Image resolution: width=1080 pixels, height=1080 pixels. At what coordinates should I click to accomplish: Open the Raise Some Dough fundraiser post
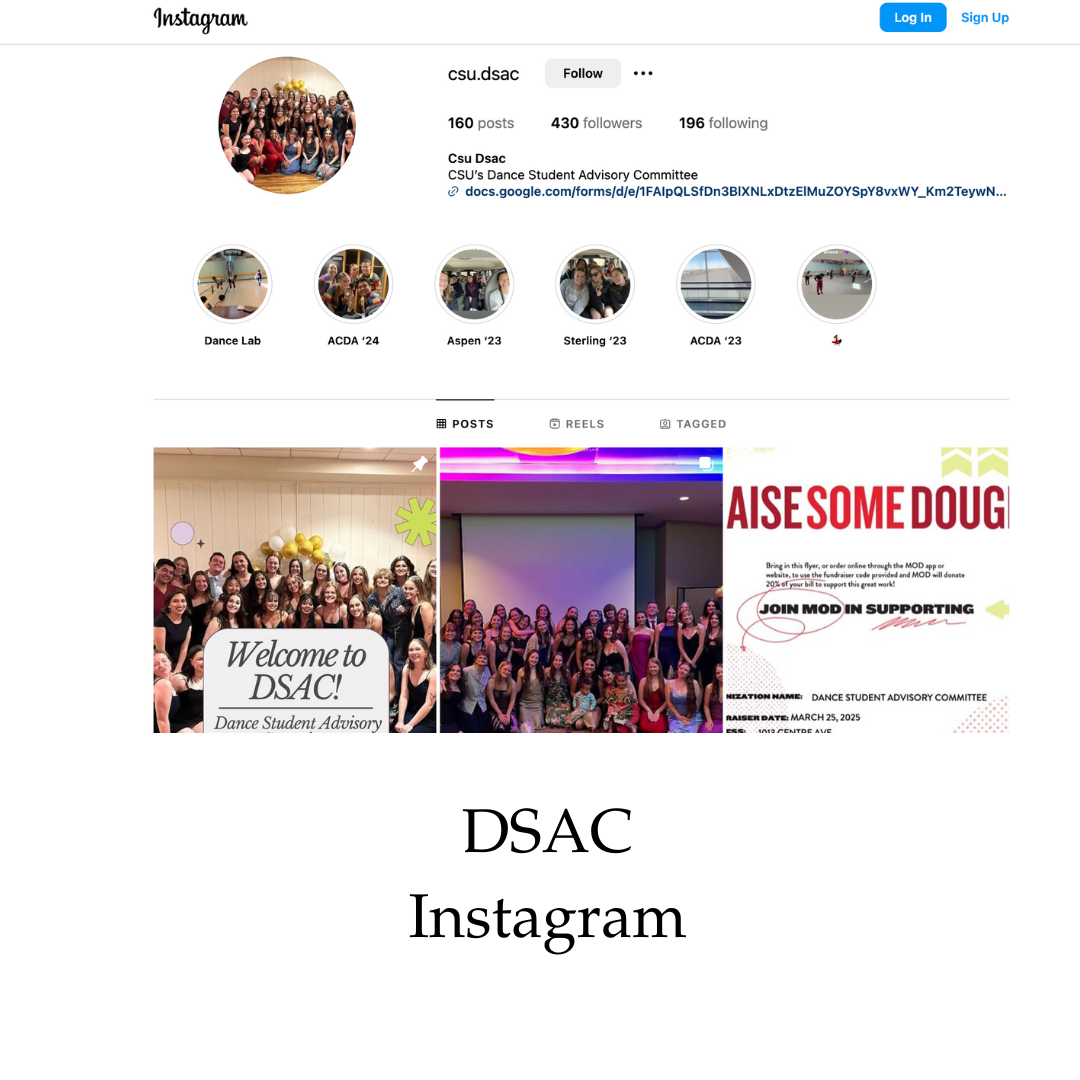[x=866, y=590]
